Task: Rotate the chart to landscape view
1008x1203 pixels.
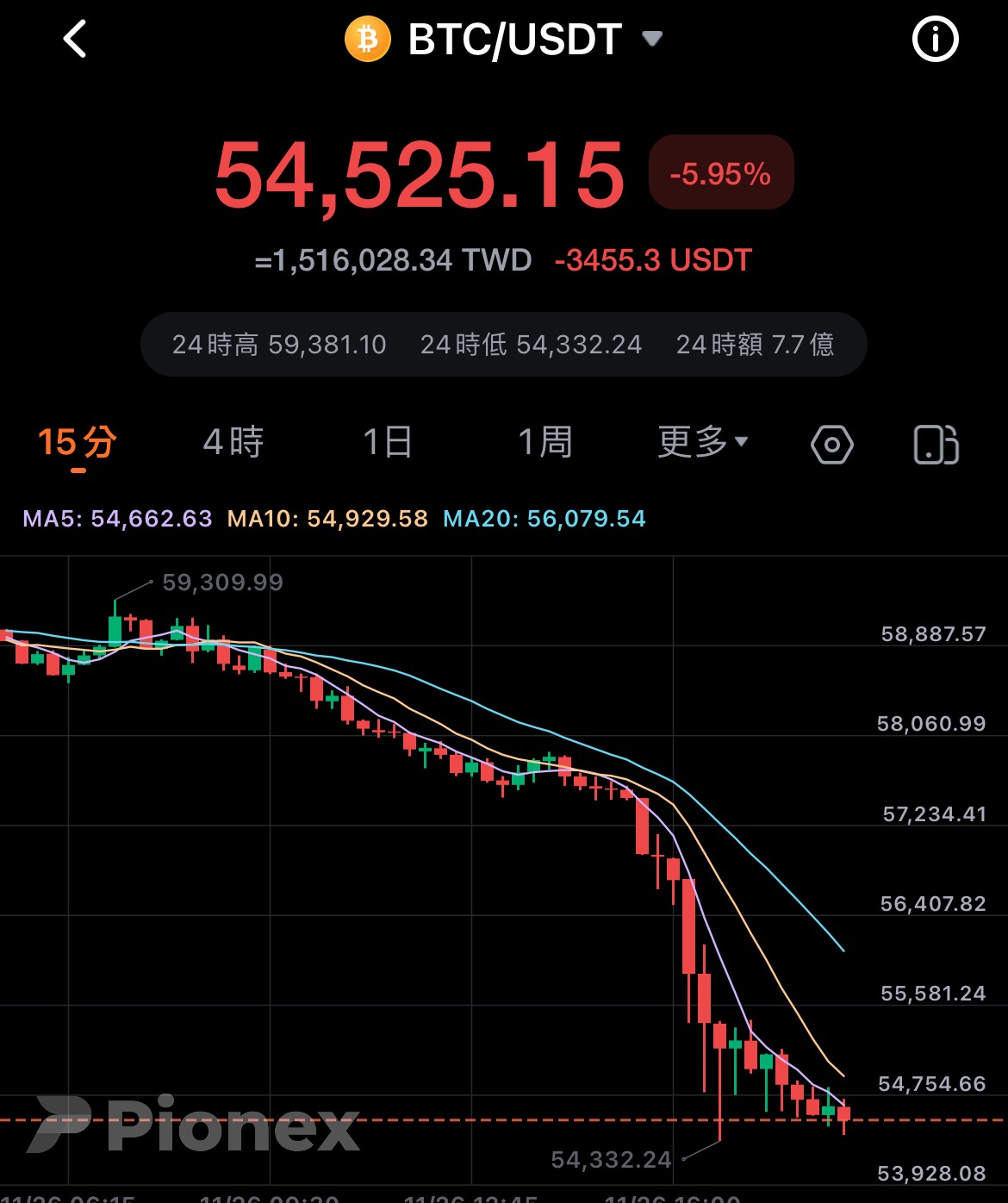Action: [x=936, y=445]
